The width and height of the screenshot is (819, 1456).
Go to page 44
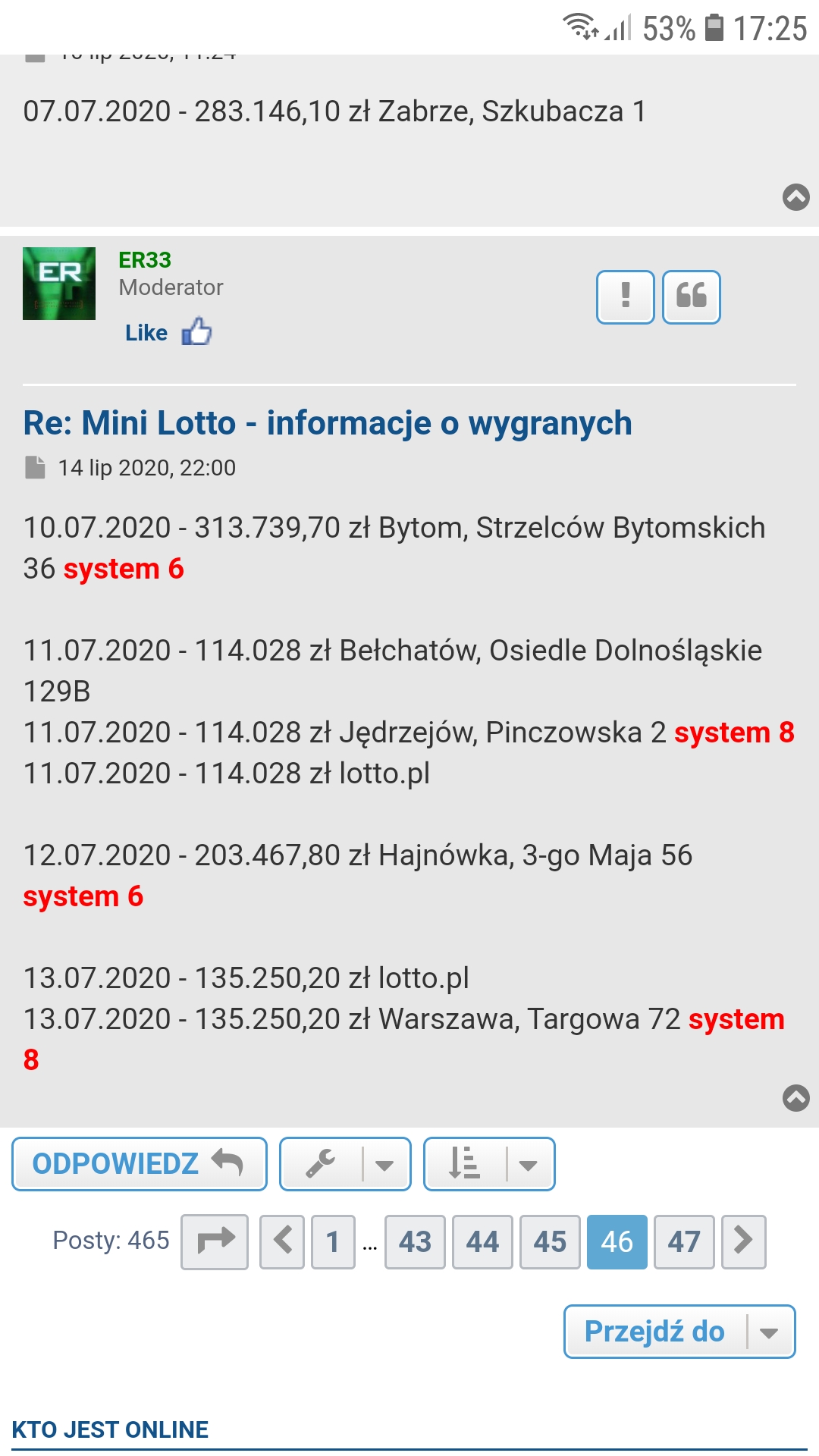(x=482, y=1241)
